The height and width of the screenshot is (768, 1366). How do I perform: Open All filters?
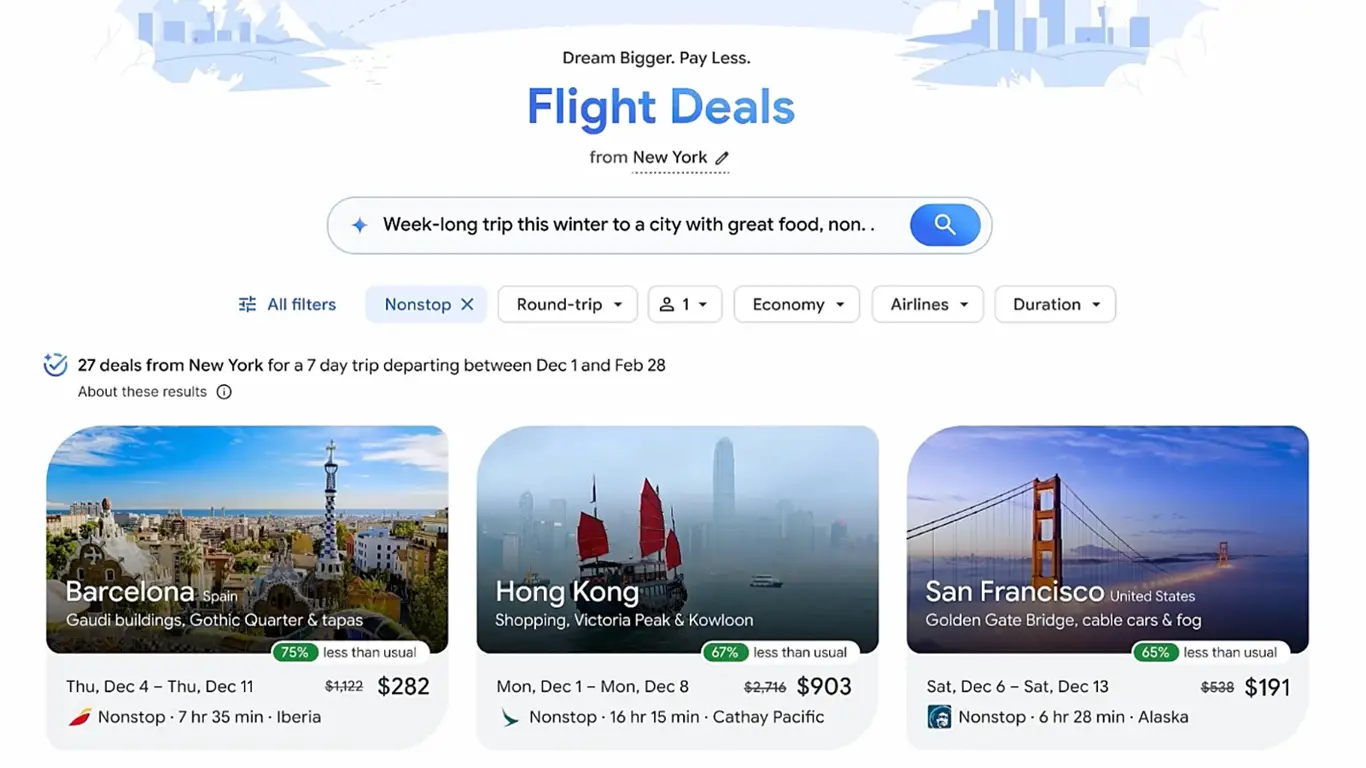pyautogui.click(x=287, y=305)
